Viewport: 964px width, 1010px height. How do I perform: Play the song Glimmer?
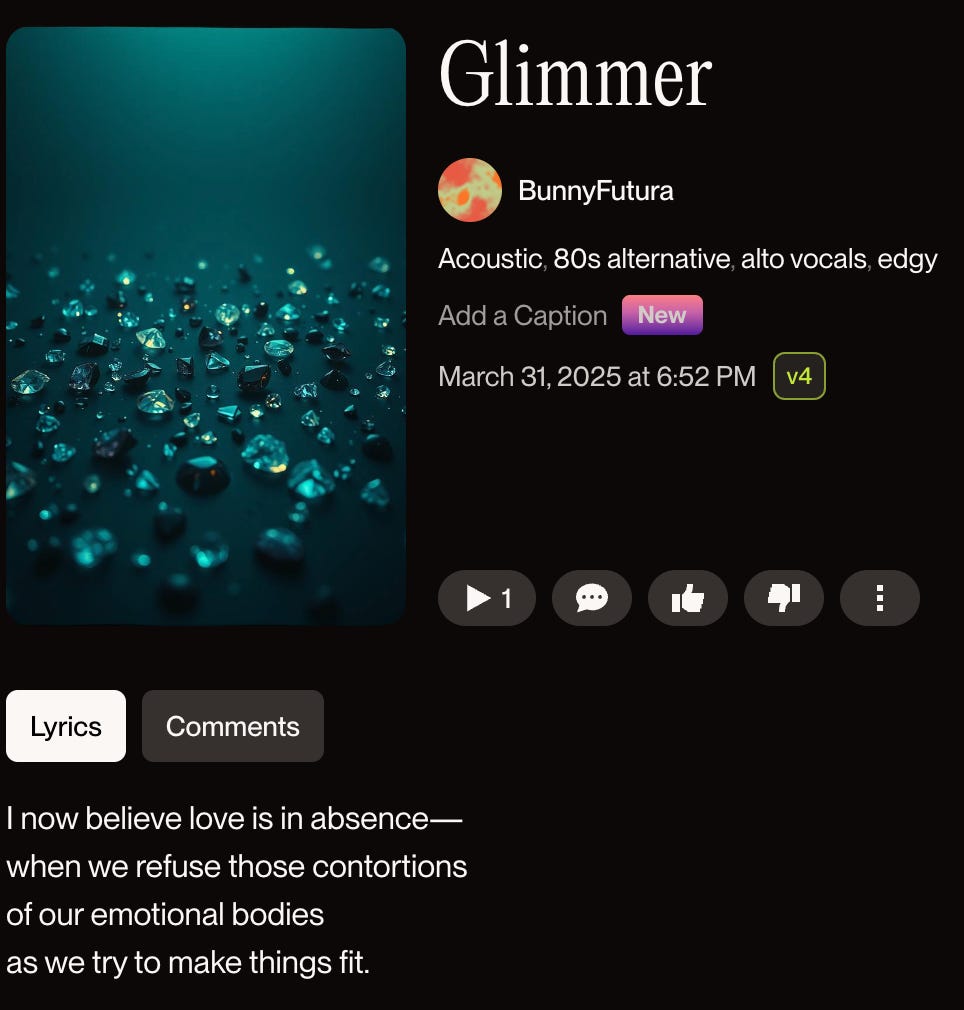pyautogui.click(x=486, y=598)
